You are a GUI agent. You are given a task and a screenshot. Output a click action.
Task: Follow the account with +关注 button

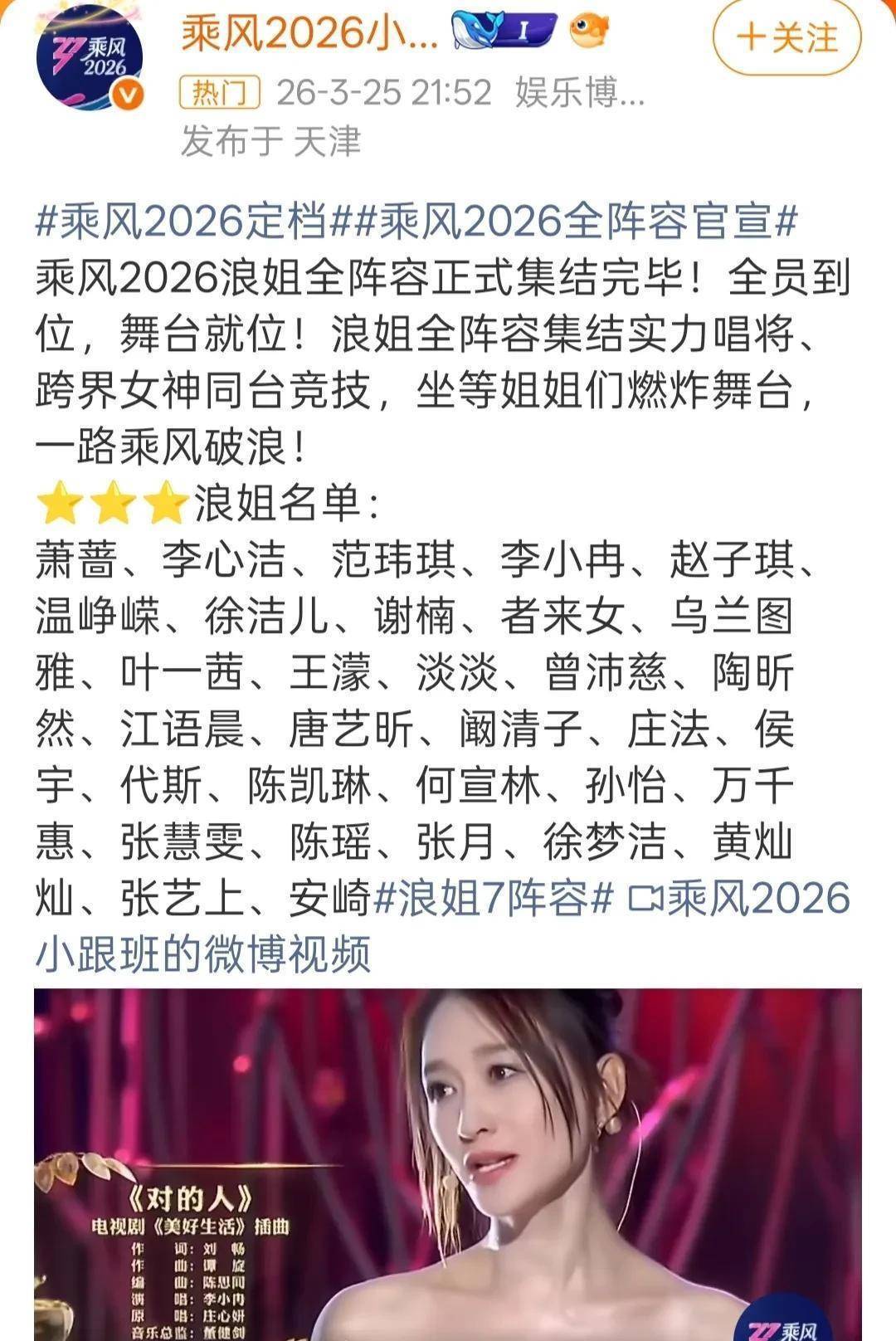pos(786,37)
